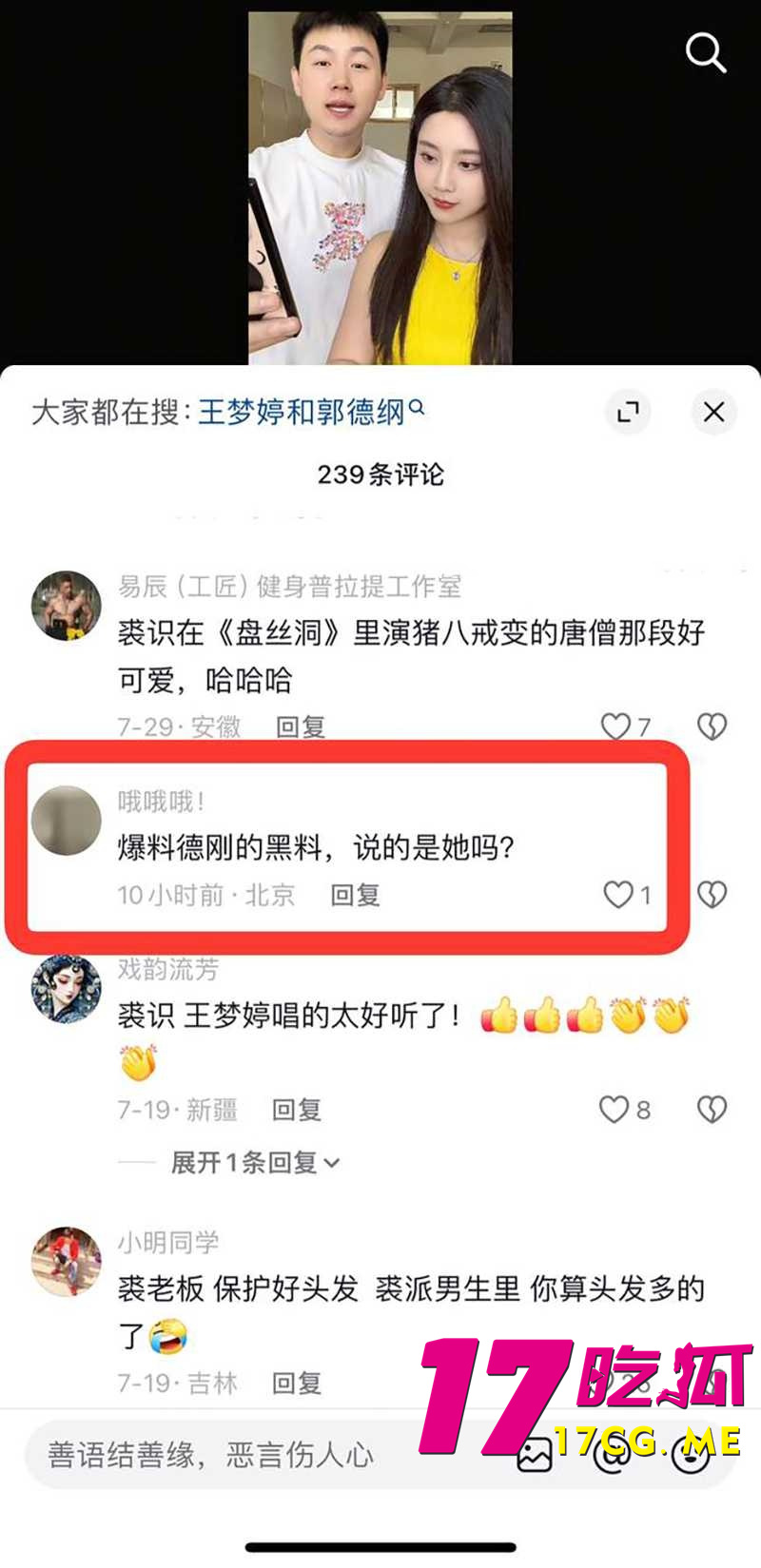Image resolution: width=761 pixels, height=1568 pixels.
Task: Expand the comments panel to full screen
Action: click(628, 412)
